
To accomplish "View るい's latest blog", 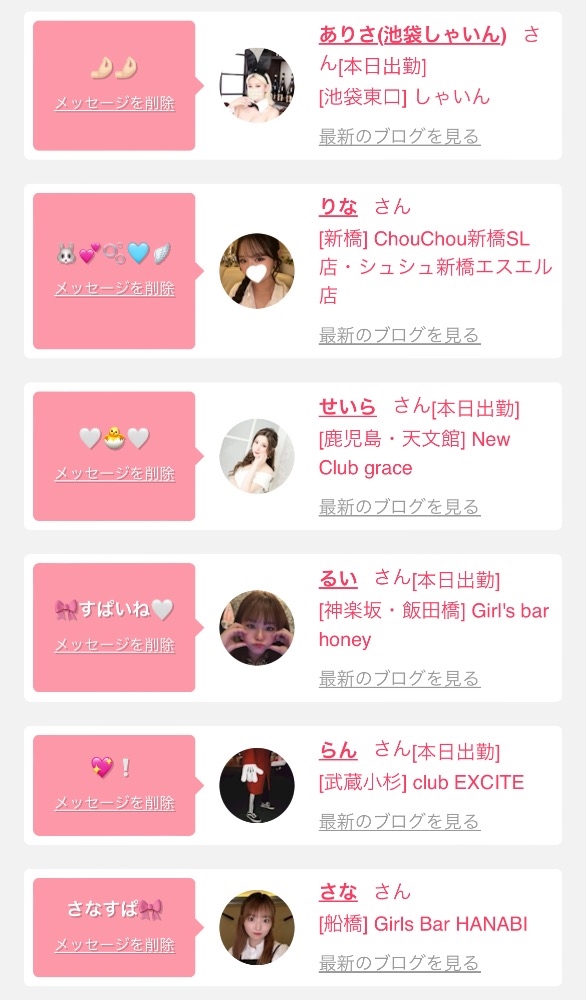I will pos(399,679).
